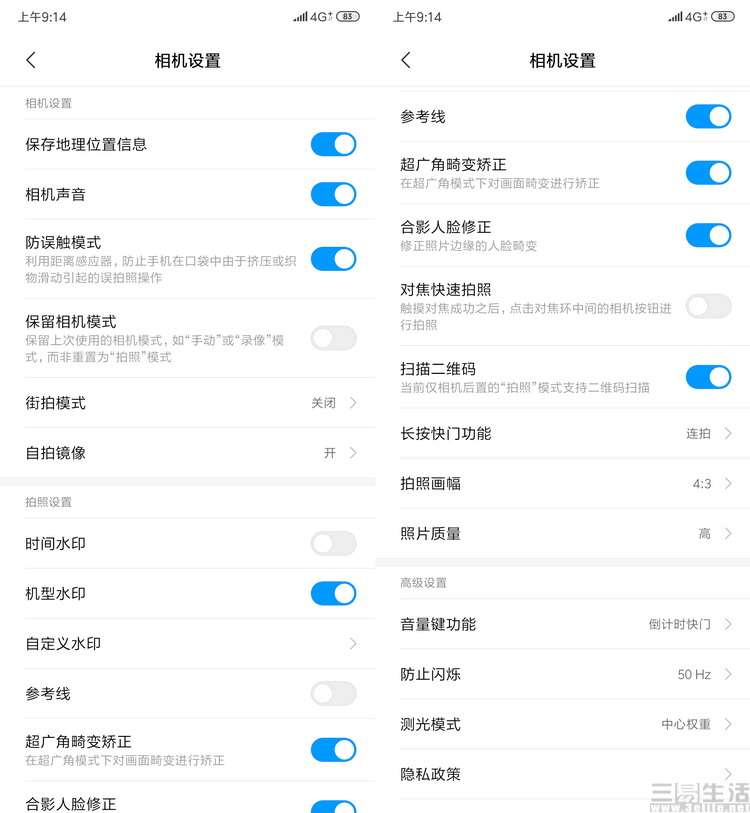Enable focus quick shot (对焦快速拍照)
Image resolution: width=750 pixels, height=813 pixels.
click(708, 306)
